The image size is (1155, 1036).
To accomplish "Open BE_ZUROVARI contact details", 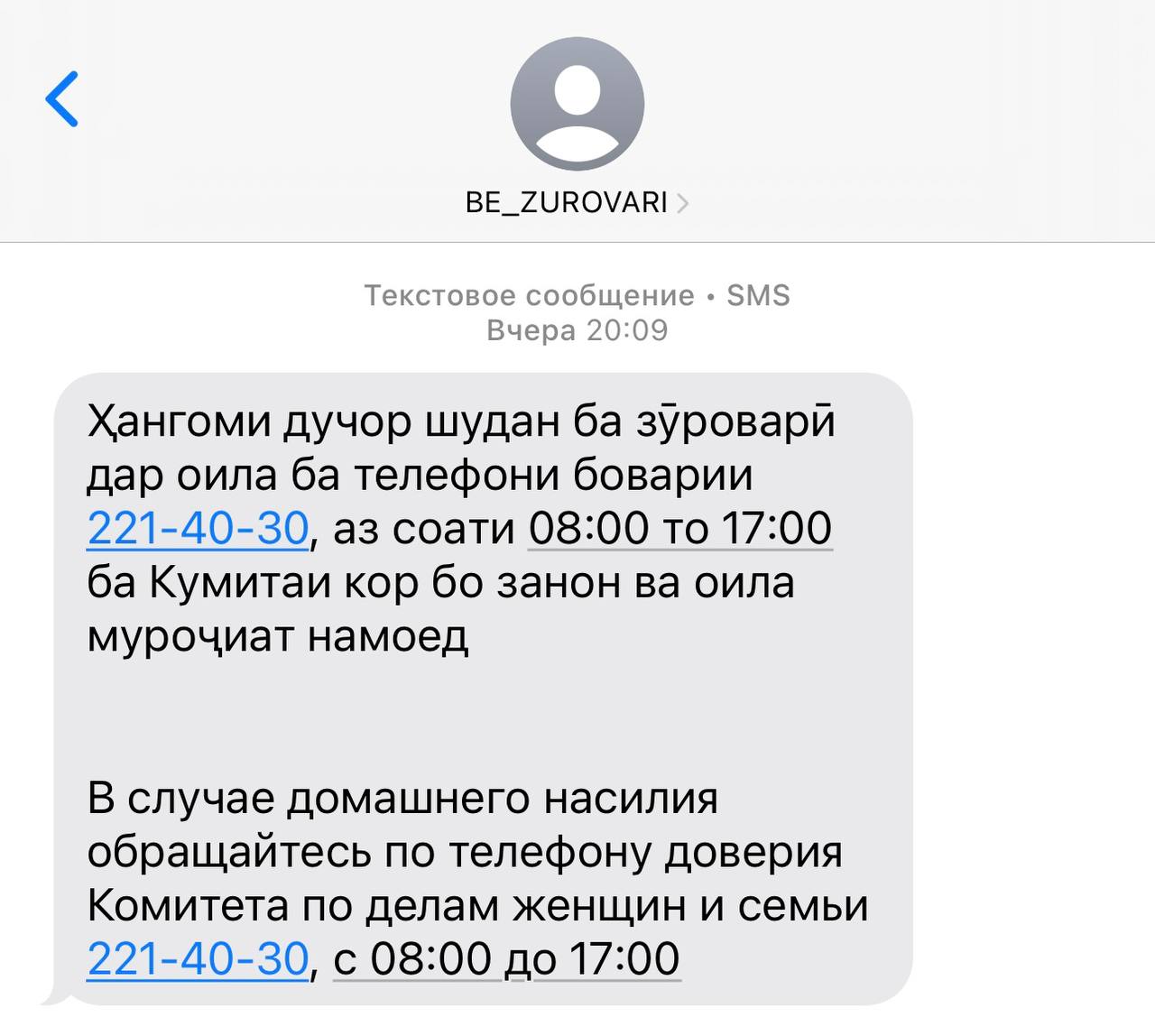I will point(576,202).
